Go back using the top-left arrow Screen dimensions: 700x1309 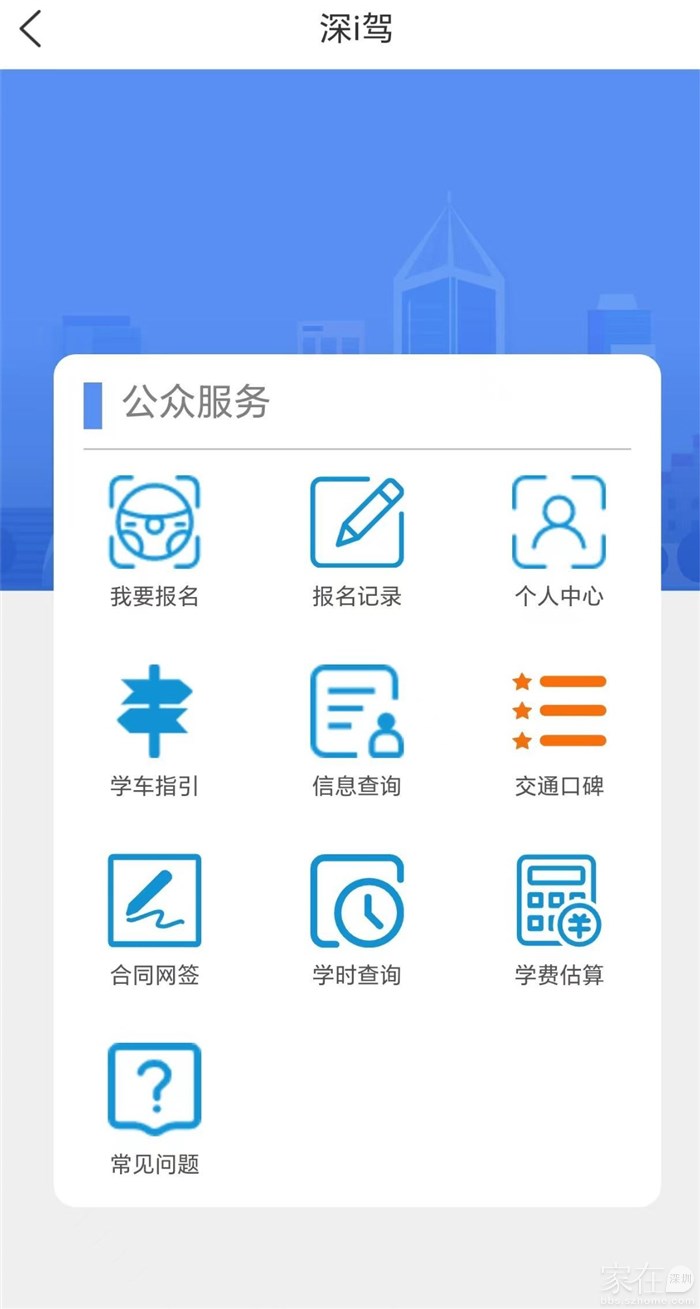tap(32, 29)
